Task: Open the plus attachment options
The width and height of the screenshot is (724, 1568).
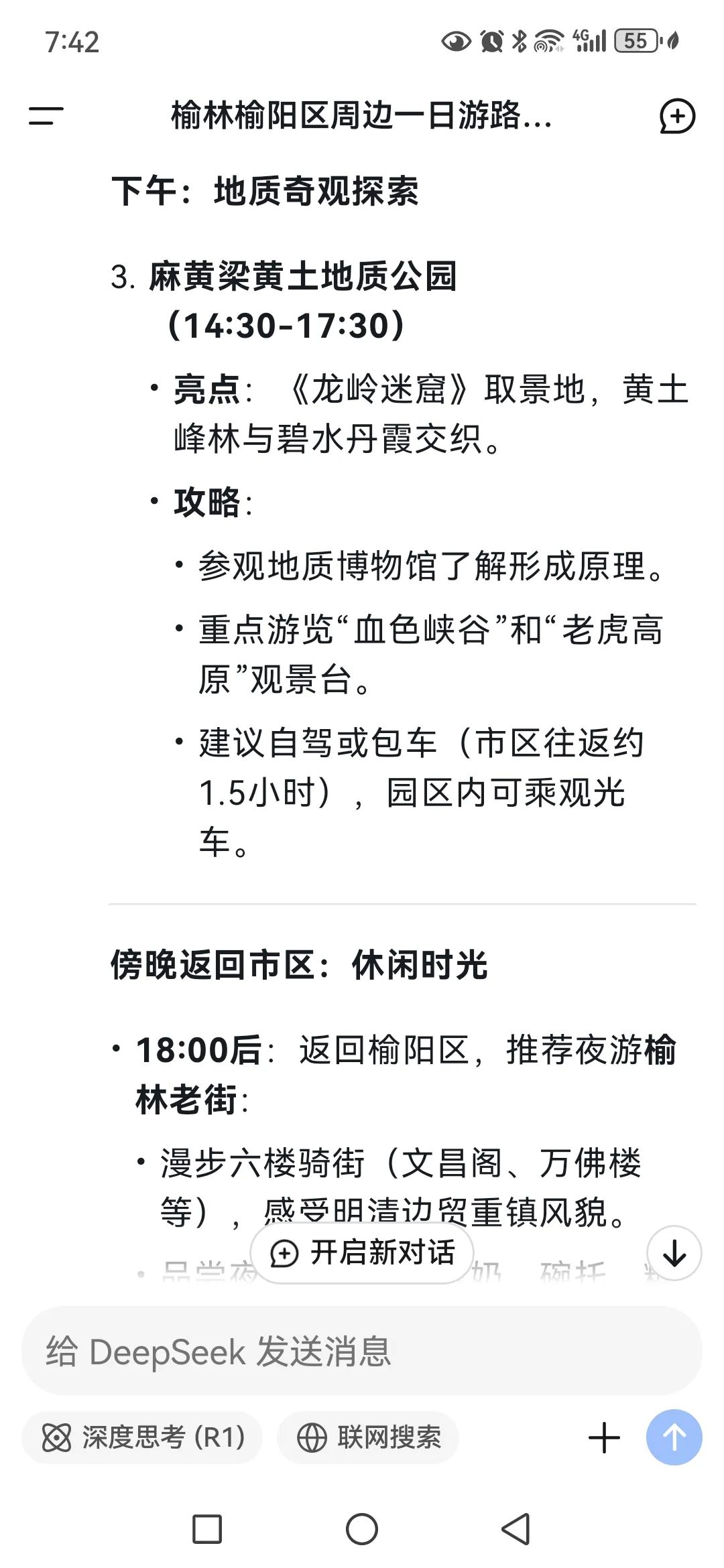Action: pos(603,1438)
